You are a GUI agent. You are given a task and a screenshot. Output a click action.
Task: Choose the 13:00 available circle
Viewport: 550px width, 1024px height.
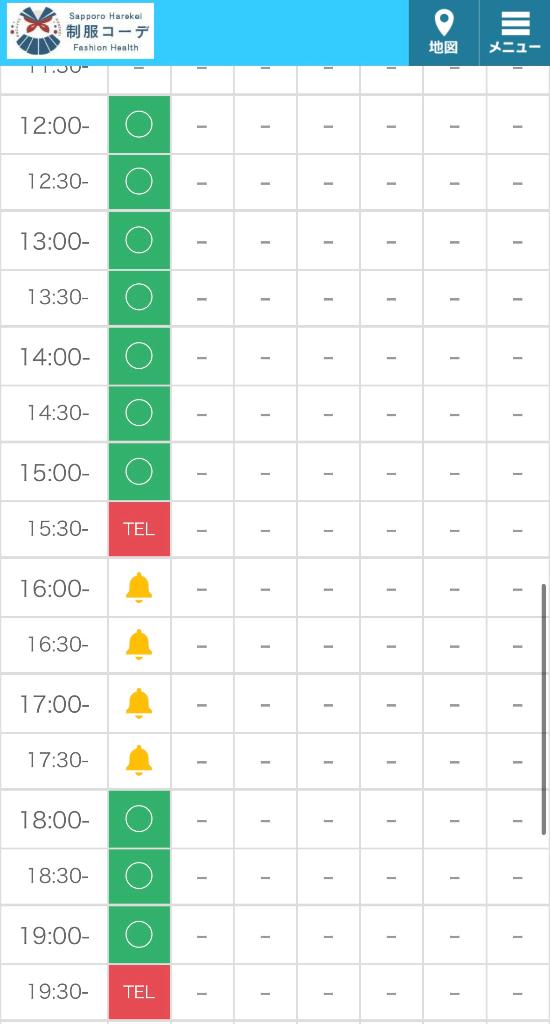pos(139,240)
